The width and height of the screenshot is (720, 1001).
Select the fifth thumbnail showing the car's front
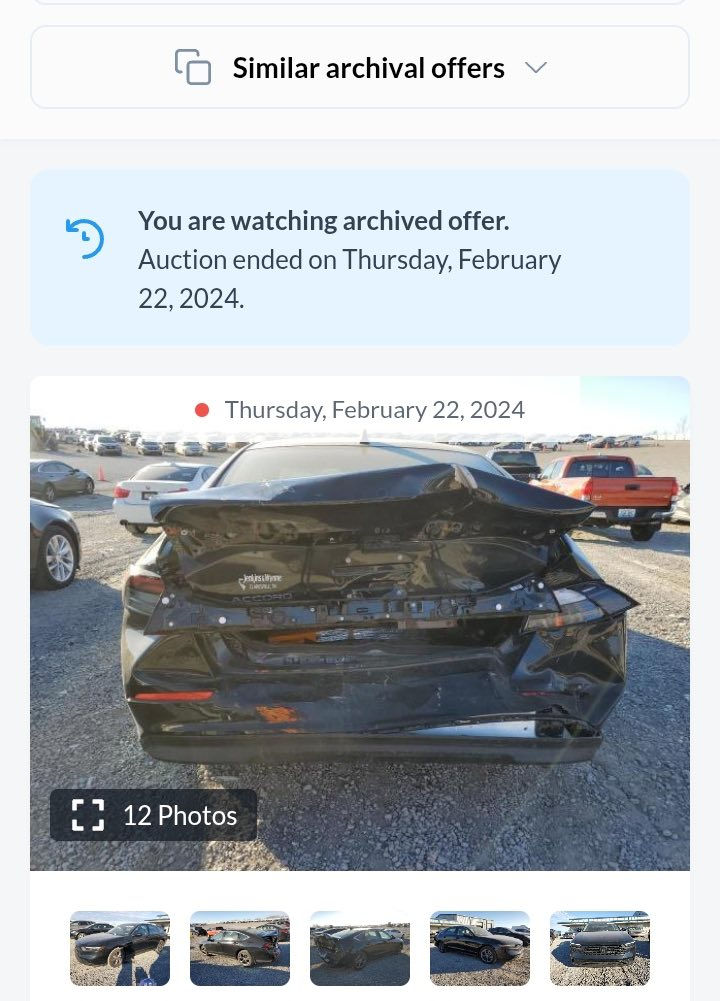coord(600,948)
